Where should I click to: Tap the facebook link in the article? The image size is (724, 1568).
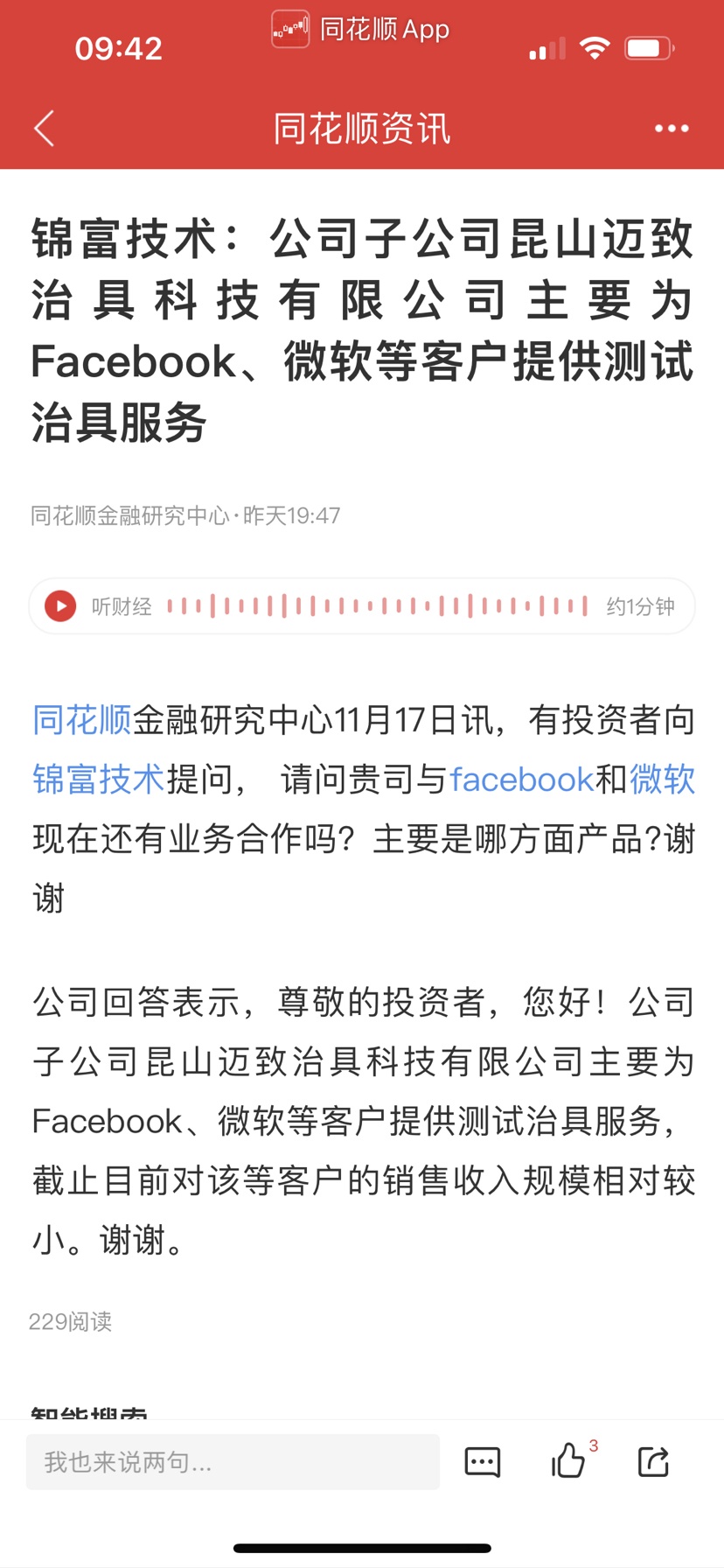tap(522, 779)
